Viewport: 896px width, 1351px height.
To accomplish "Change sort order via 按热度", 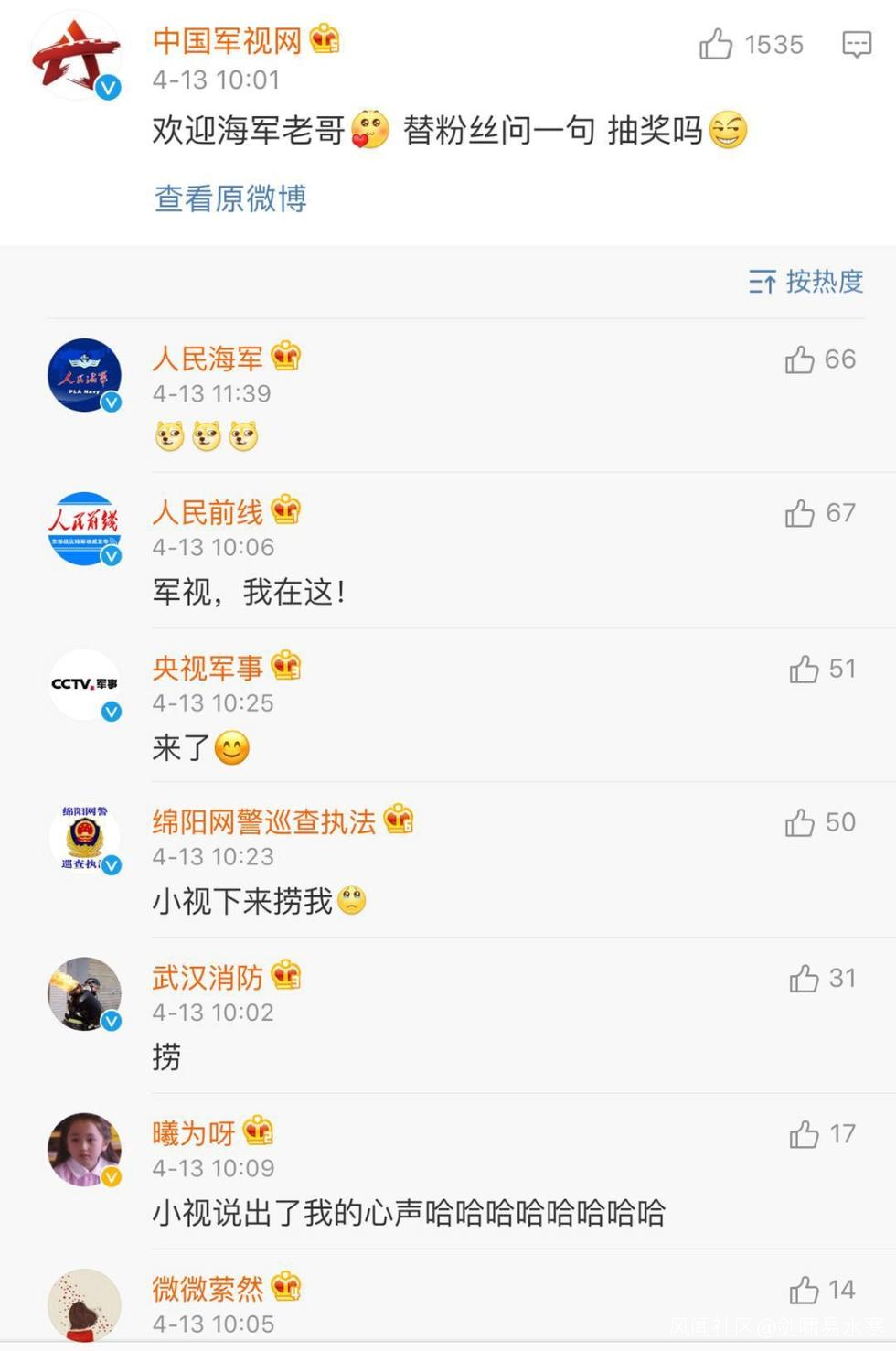I will click(x=805, y=282).
